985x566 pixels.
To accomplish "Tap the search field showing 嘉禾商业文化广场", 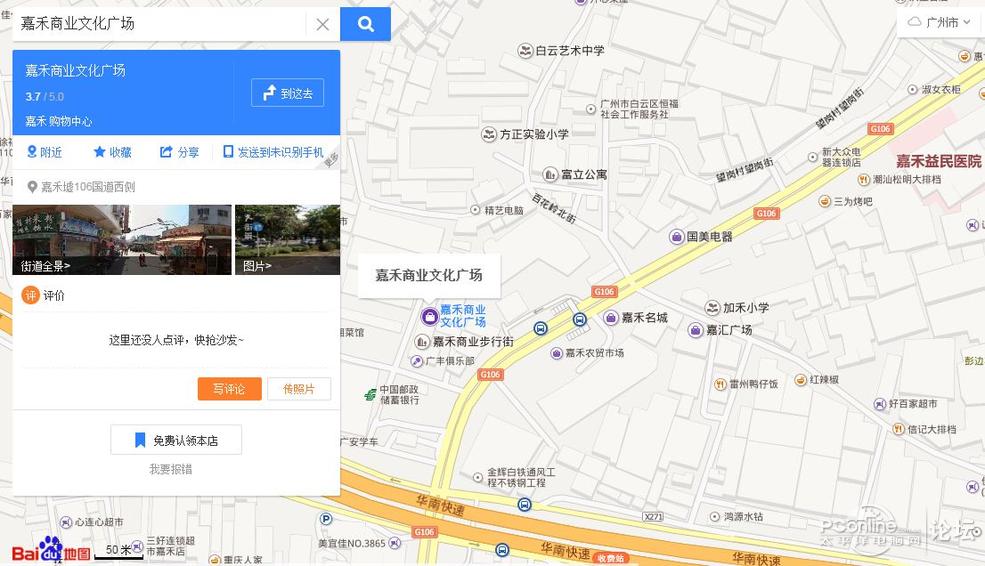I will 160,24.
